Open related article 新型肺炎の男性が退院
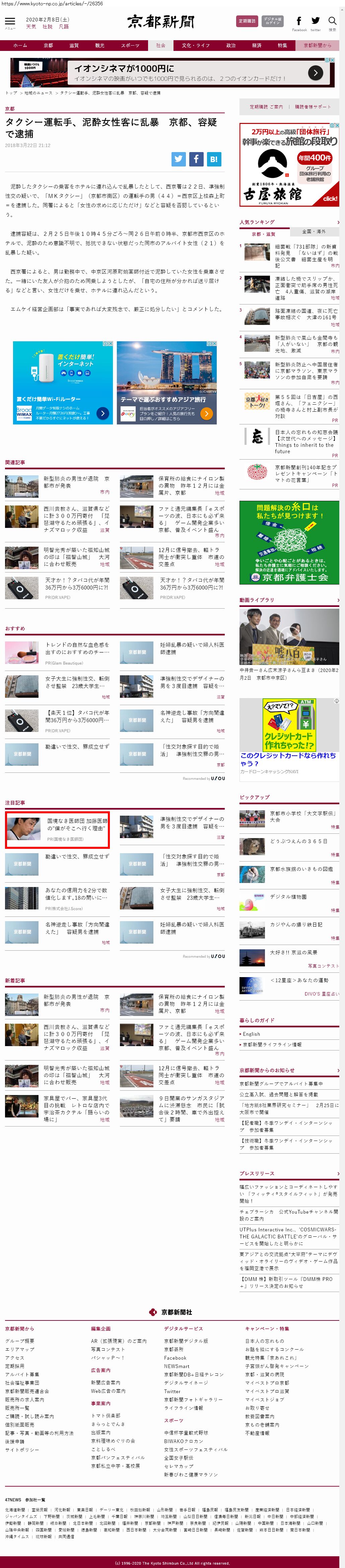The image size is (345, 1568). [x=76, y=481]
